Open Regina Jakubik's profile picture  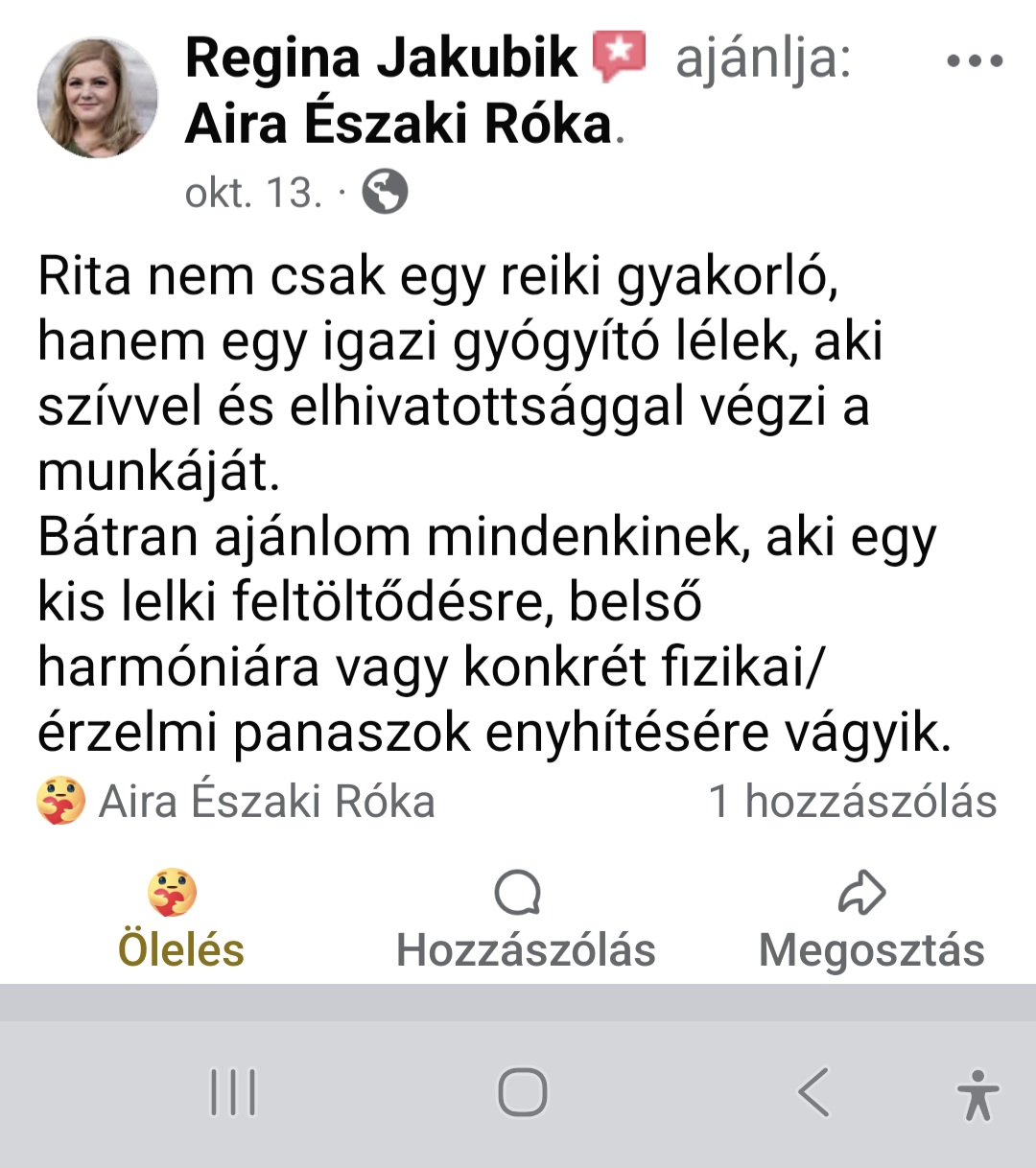[x=97, y=97]
